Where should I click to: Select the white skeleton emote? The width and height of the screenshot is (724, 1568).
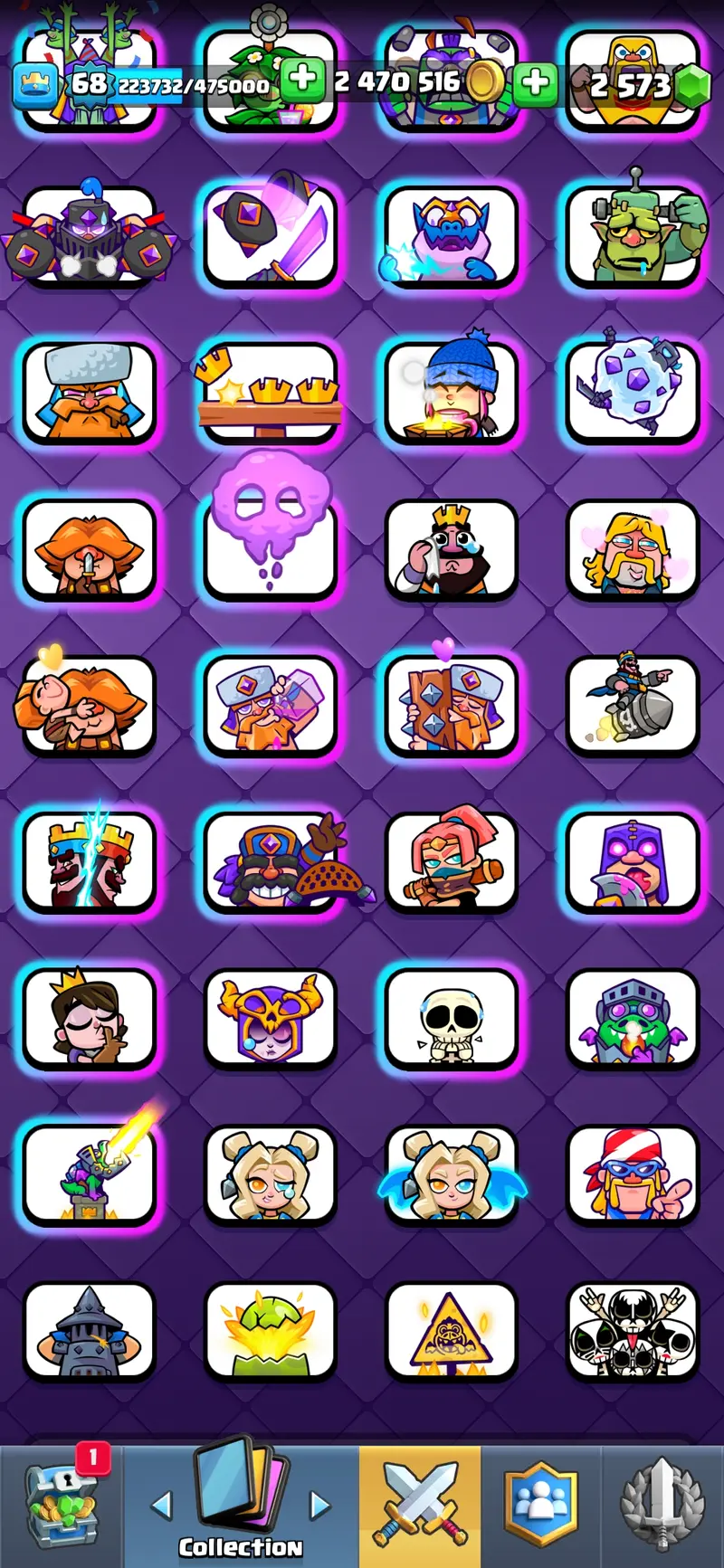point(451,1019)
